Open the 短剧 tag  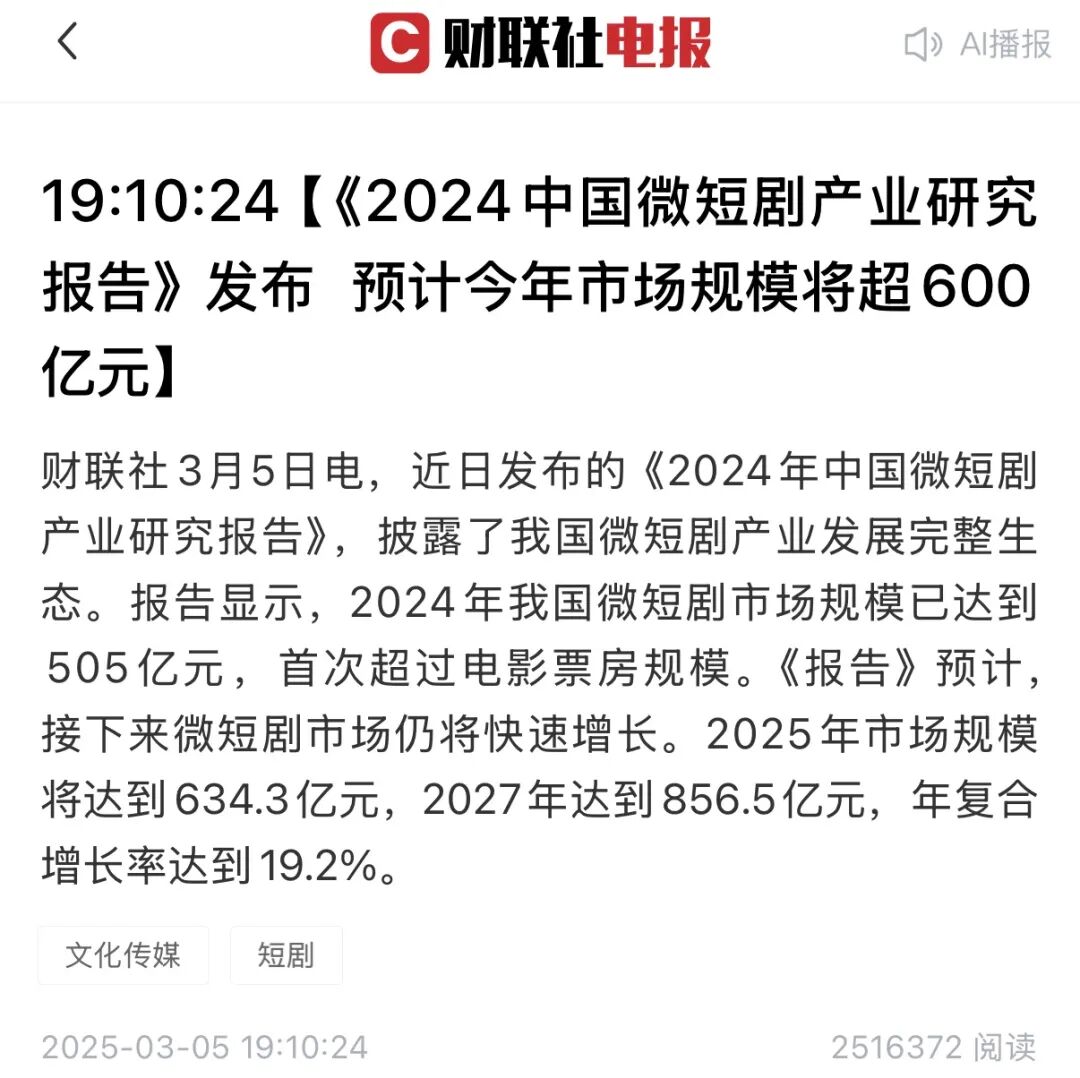click(x=286, y=955)
